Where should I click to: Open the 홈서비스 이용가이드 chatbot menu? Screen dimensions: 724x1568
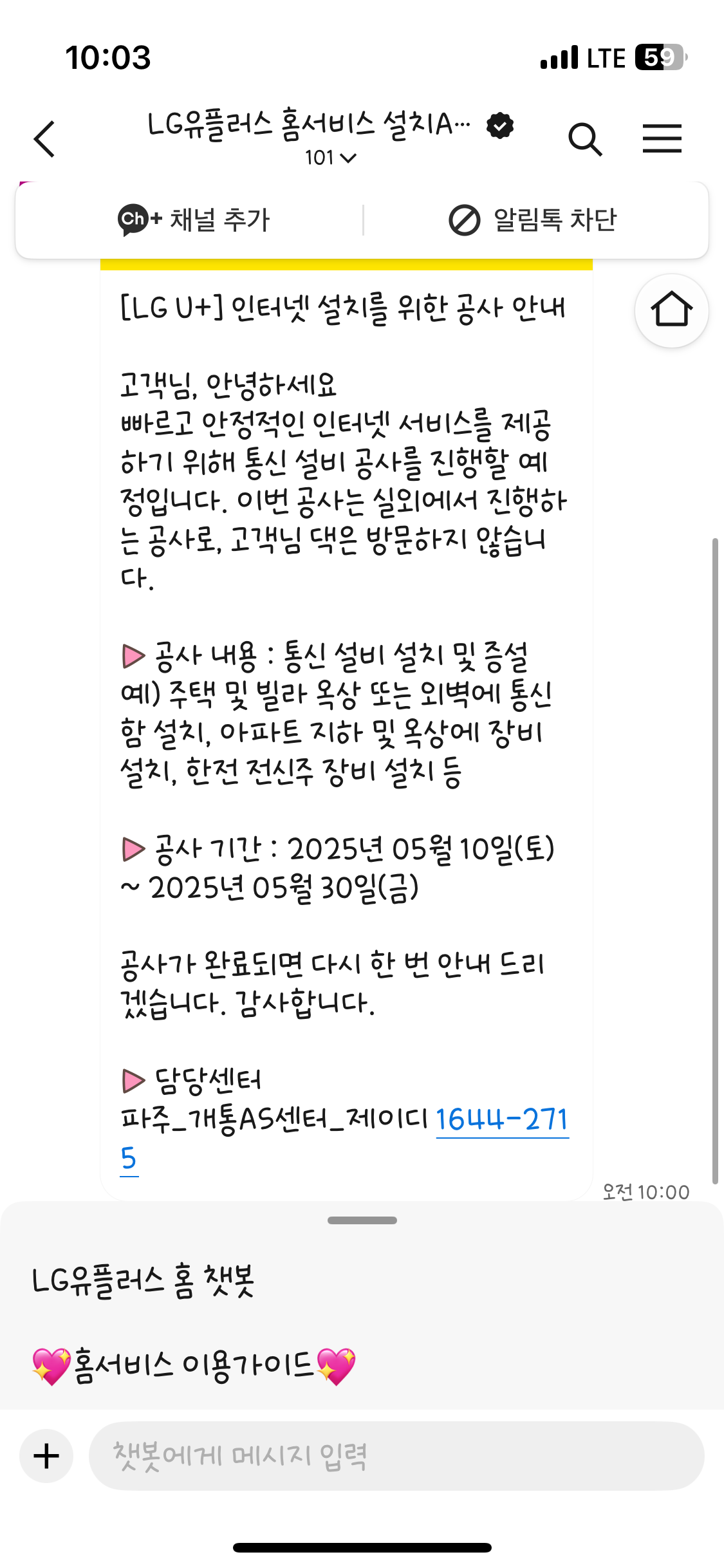(x=194, y=1366)
